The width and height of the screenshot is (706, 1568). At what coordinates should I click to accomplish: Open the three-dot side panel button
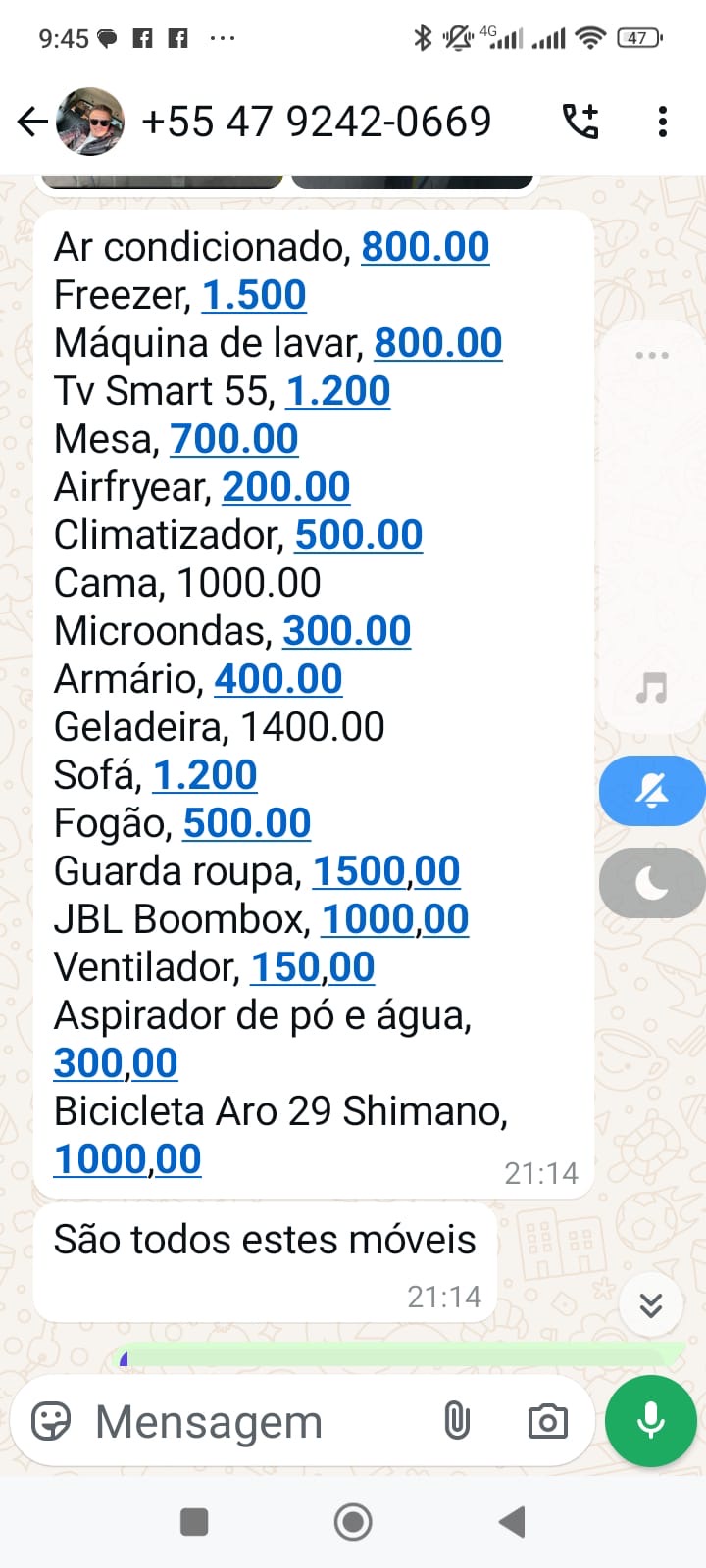coord(651,355)
